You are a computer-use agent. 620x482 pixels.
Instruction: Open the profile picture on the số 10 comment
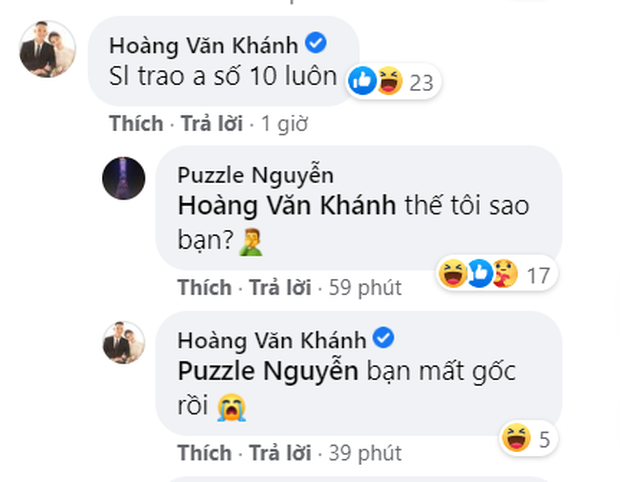point(45,46)
